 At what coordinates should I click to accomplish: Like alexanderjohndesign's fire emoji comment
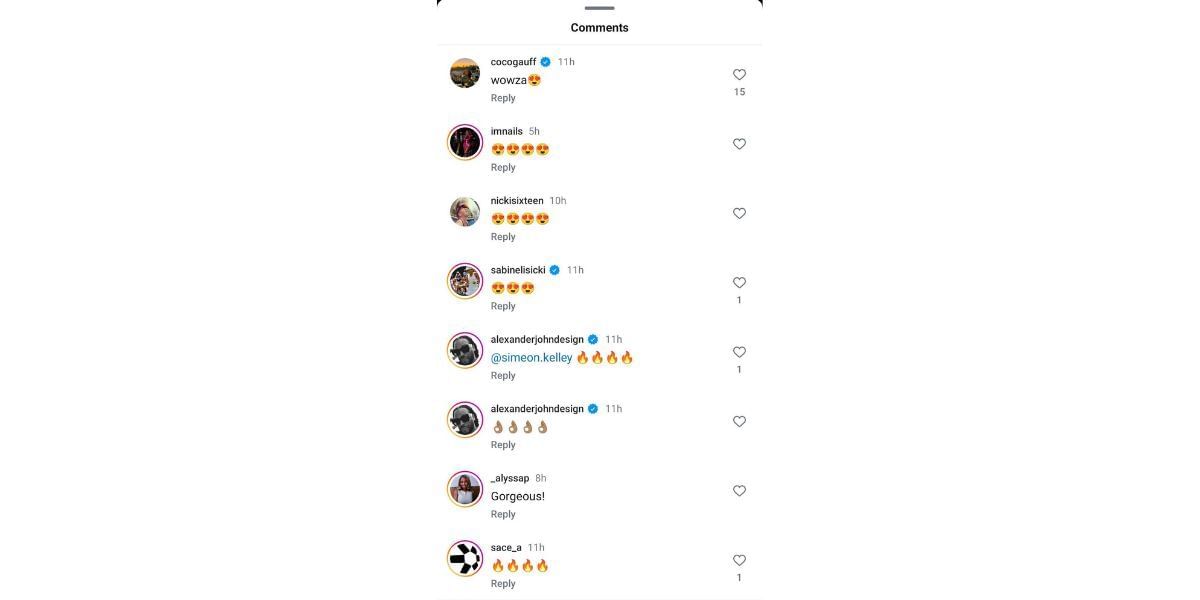pos(739,352)
